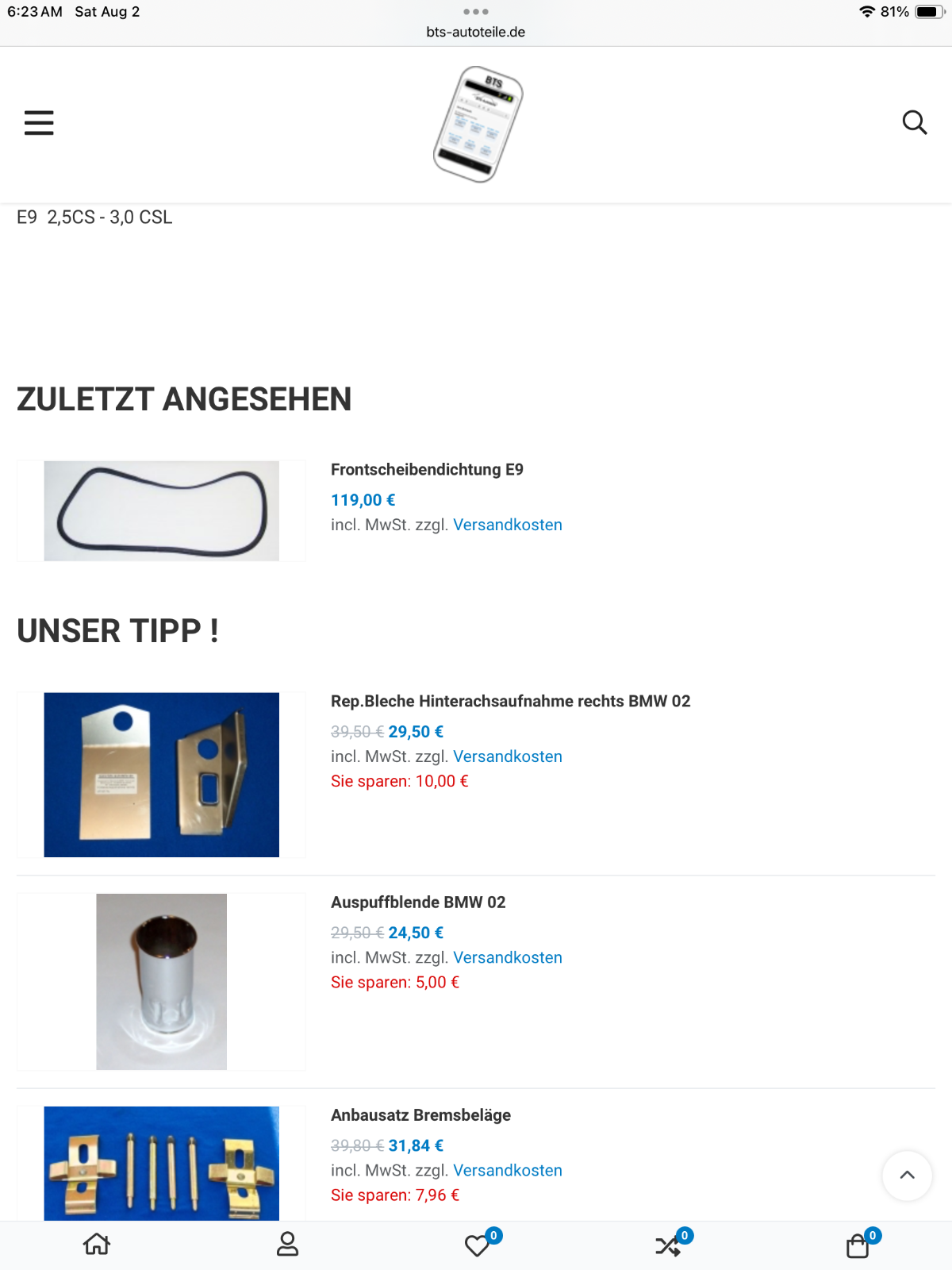Screen dimensions: 952x1270
Task: Open Versandkosten link under Rep.Bleche Hinterachsaufnahme
Action: [x=507, y=757]
